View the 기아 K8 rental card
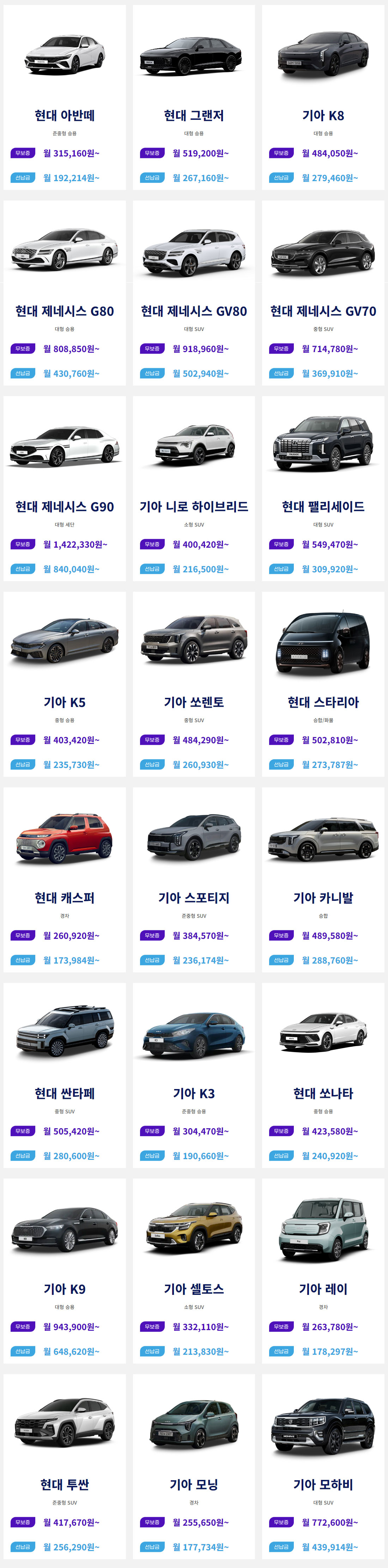Viewport: 388px width, 1568px height. tap(323, 97)
